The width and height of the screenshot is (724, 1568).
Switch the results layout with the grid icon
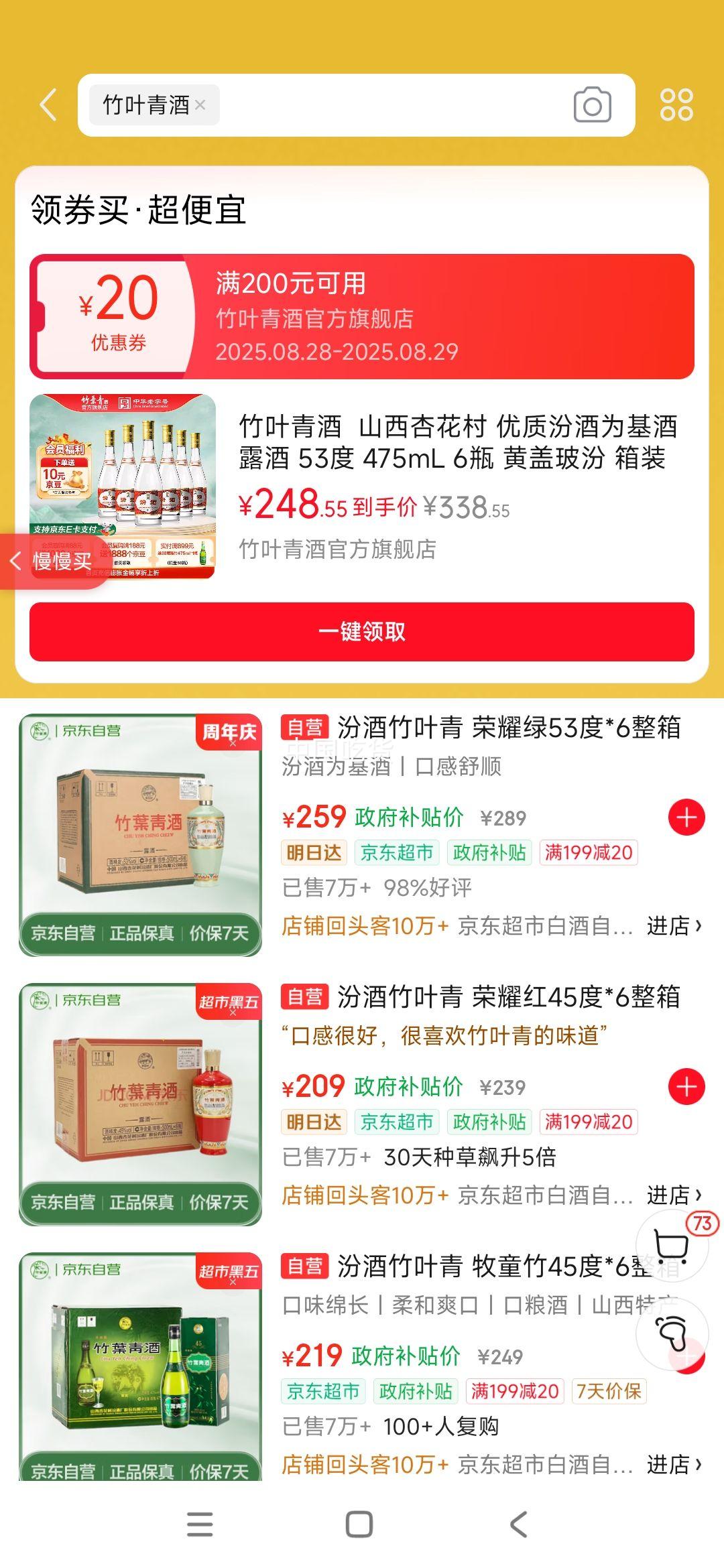pos(676,105)
